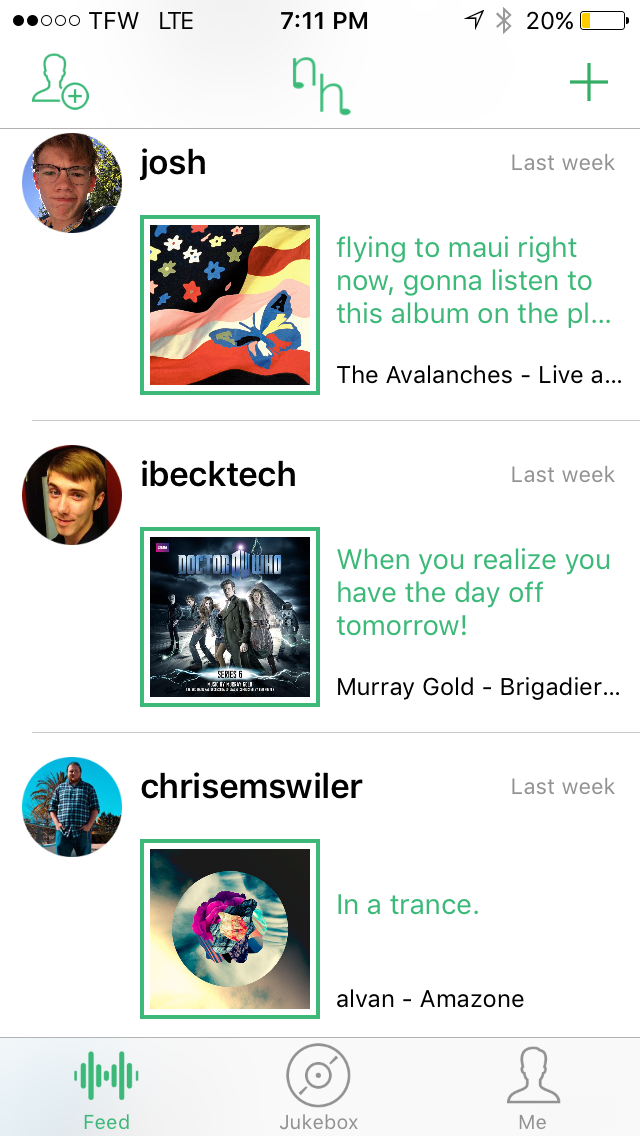Open josh's profile picture
This screenshot has width=640, height=1136.
[72, 183]
